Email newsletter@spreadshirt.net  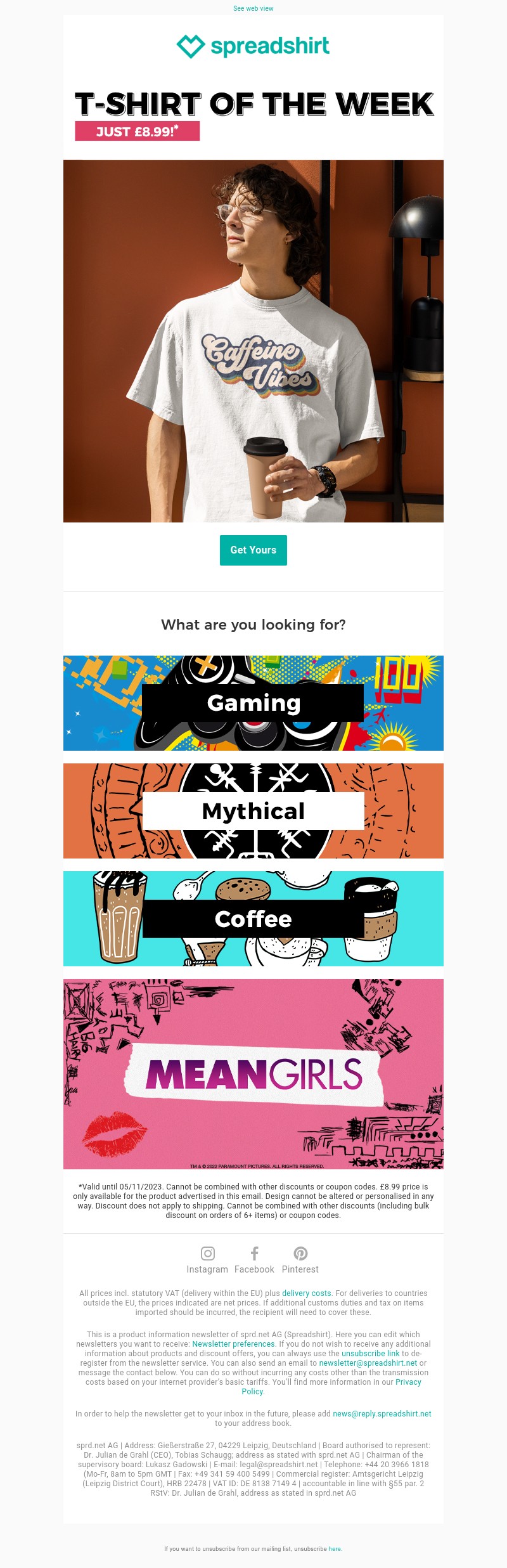(x=368, y=1363)
